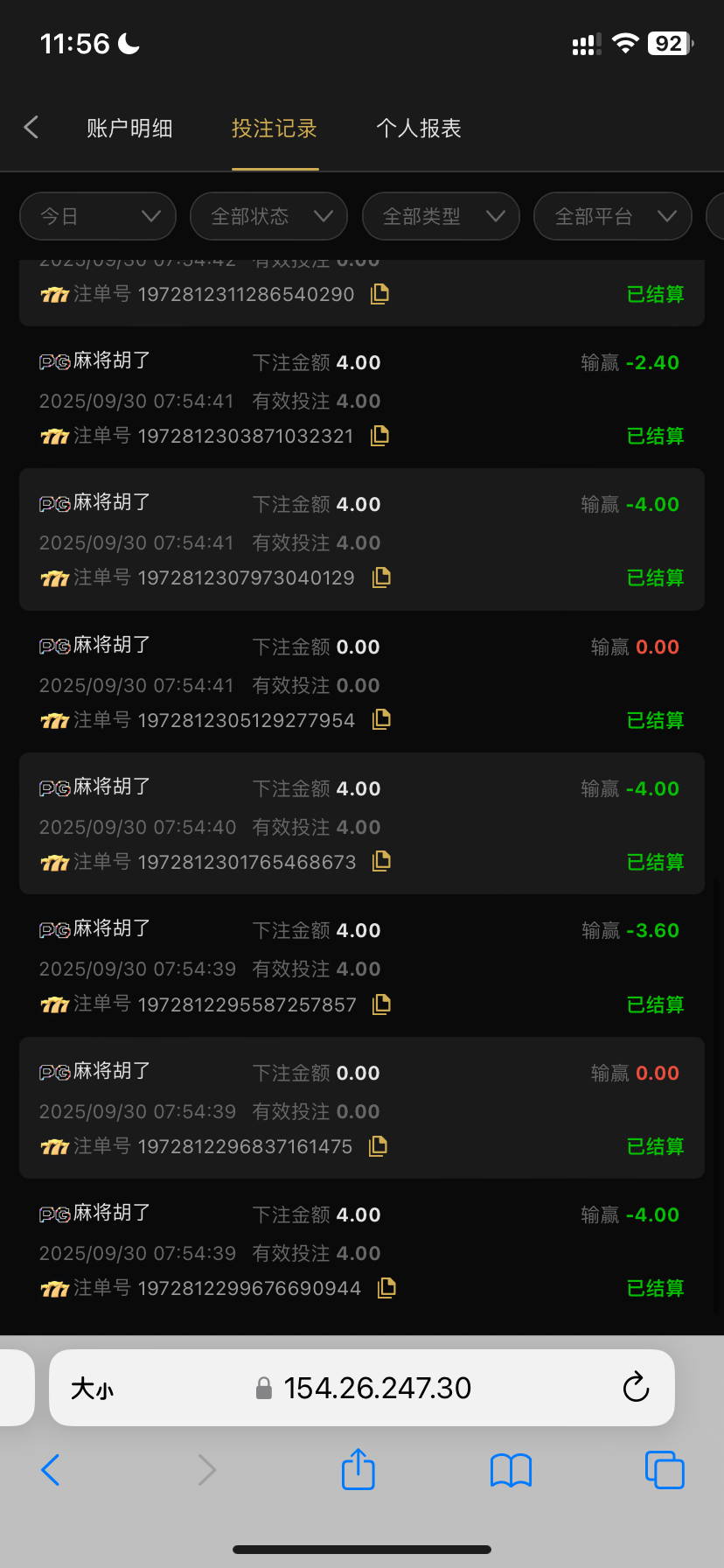Screen dimensions: 724x1568
Task: Copy bet number 1972812295587257857
Action: pos(381,1004)
